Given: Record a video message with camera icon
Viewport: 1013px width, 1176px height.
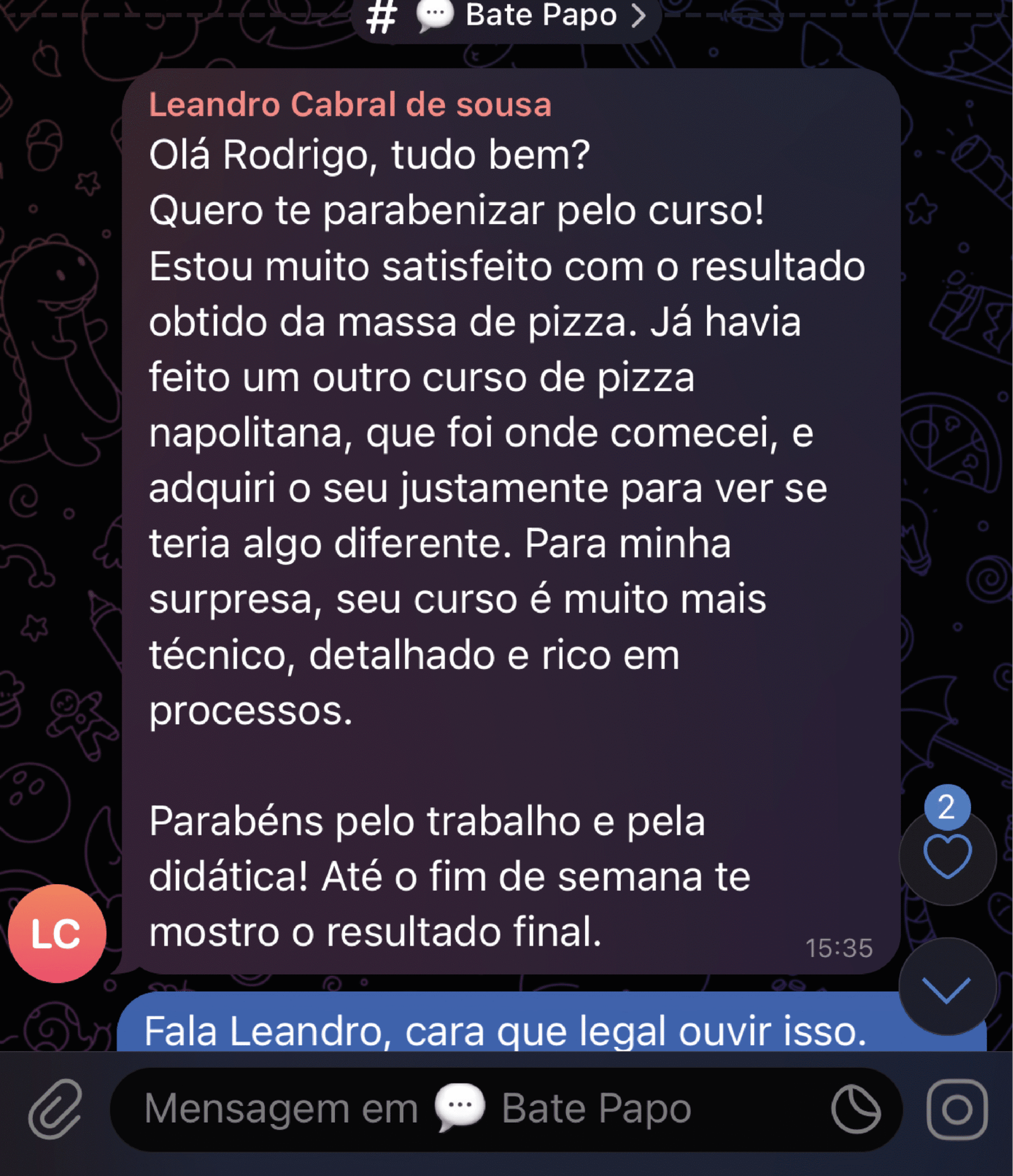Looking at the screenshot, I should tap(957, 1109).
